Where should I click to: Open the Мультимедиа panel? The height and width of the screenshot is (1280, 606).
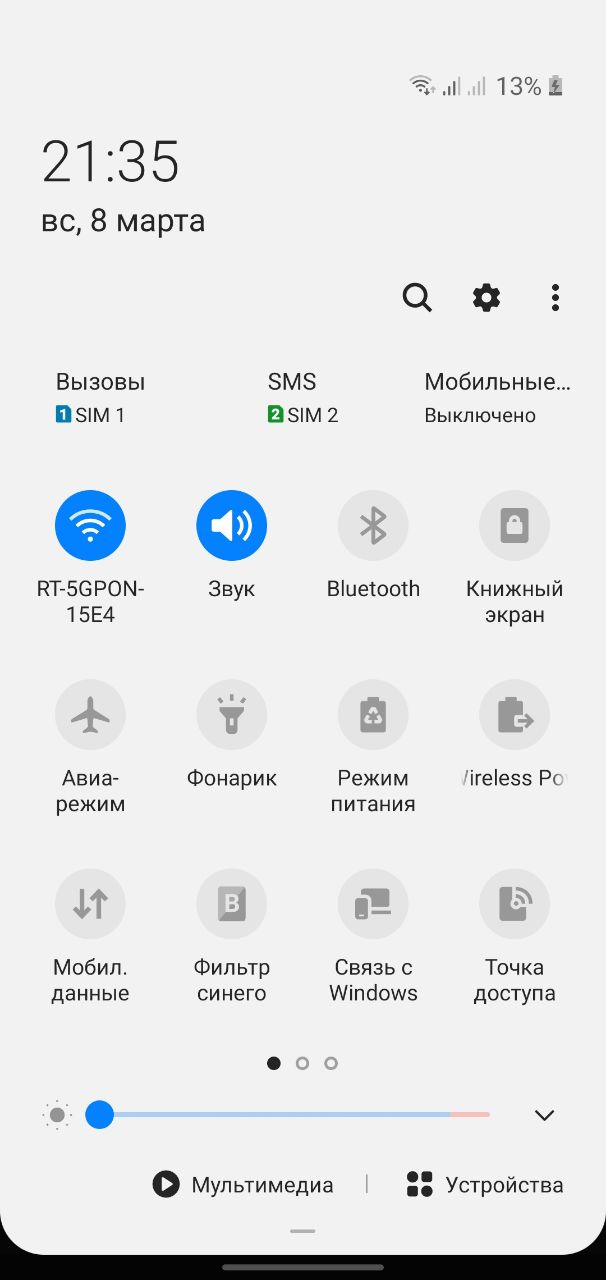(x=243, y=1185)
